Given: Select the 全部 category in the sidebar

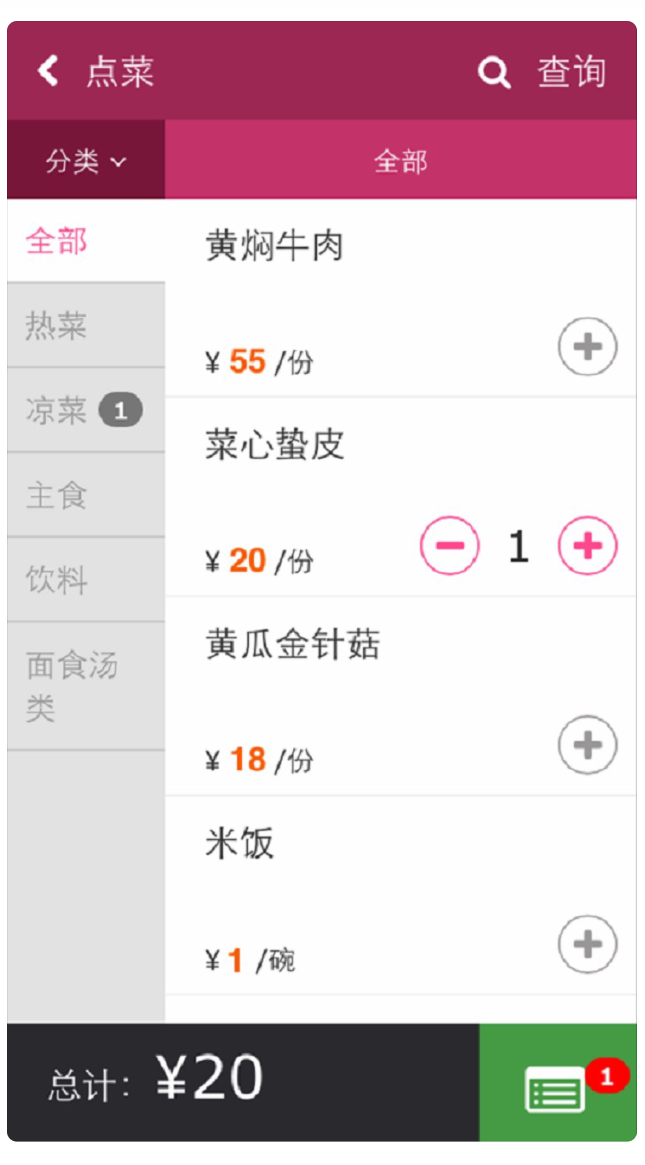Looking at the screenshot, I should 86,241.
